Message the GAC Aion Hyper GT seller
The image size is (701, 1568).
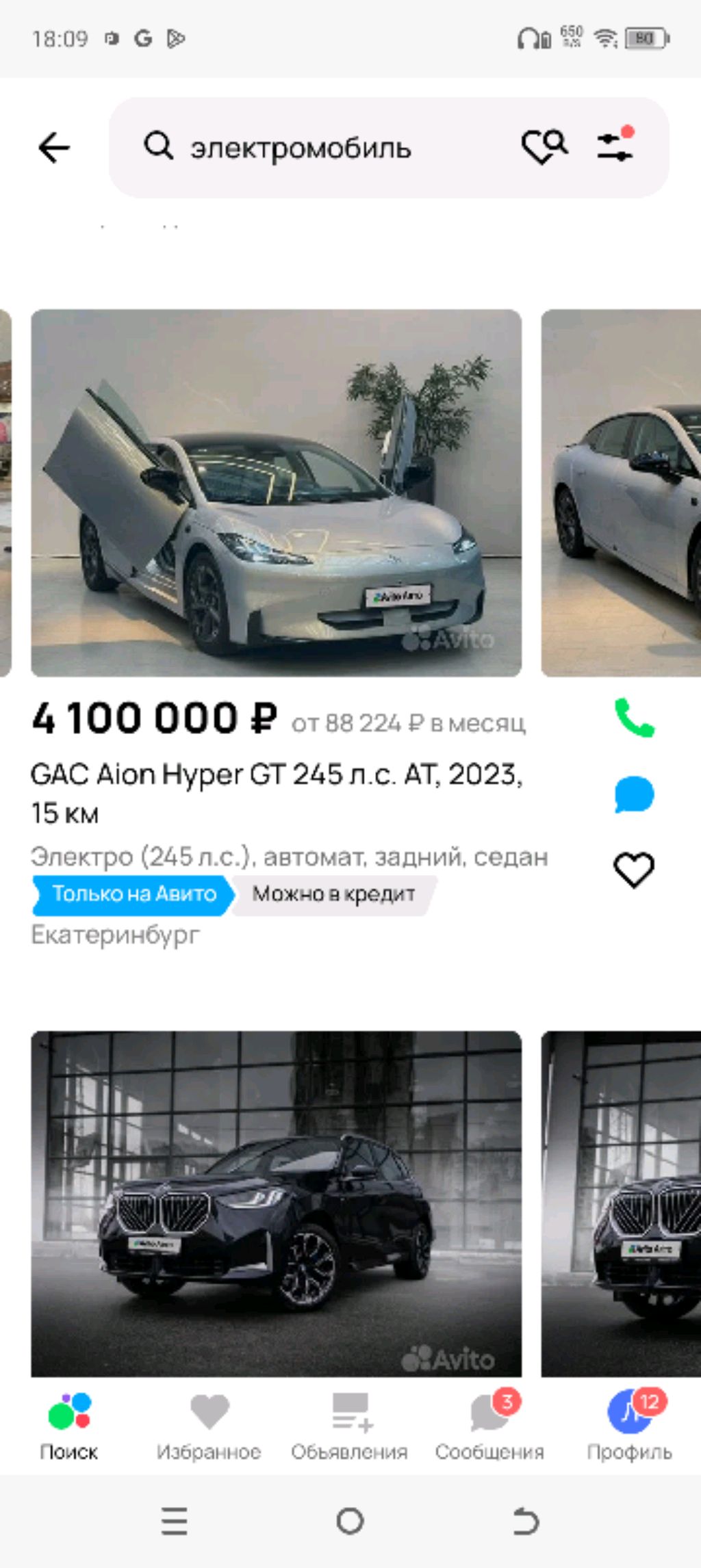(635, 794)
